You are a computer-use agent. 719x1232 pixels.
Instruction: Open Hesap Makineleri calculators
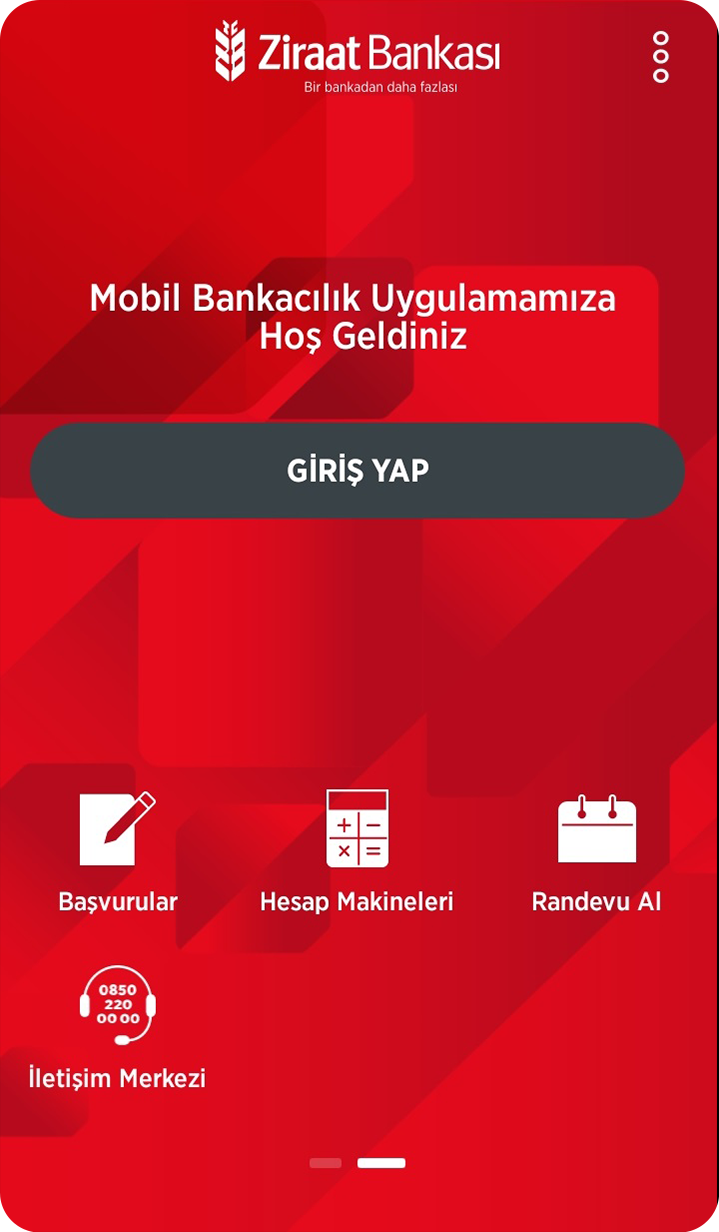point(357,851)
